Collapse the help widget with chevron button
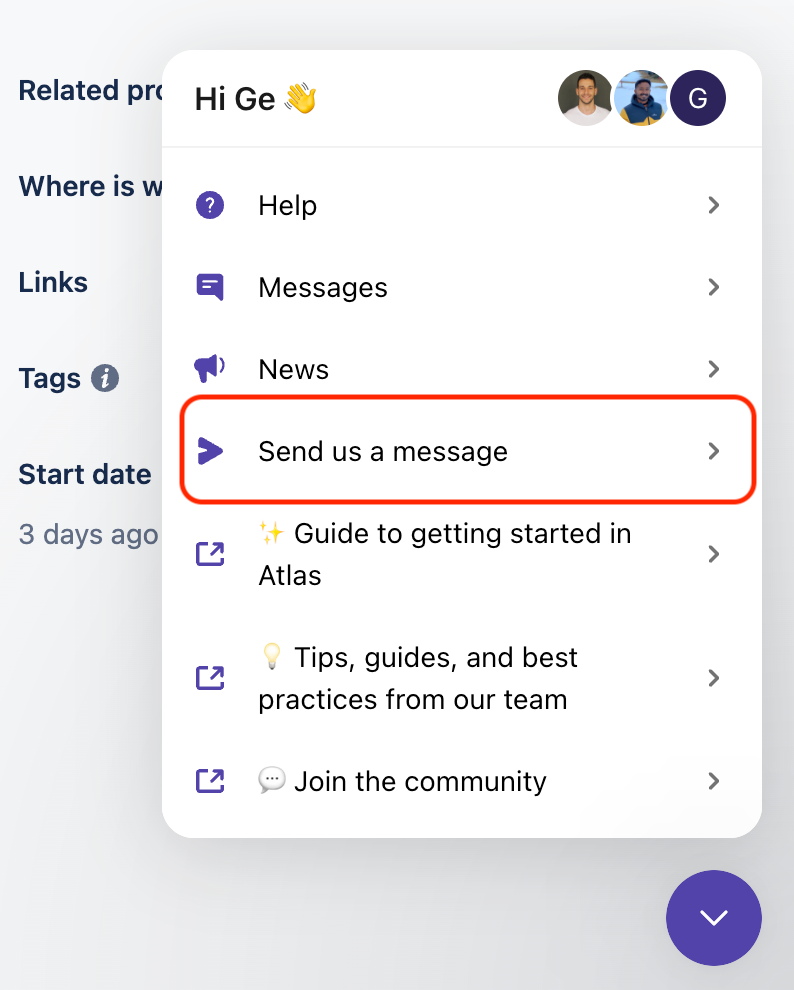 714,918
